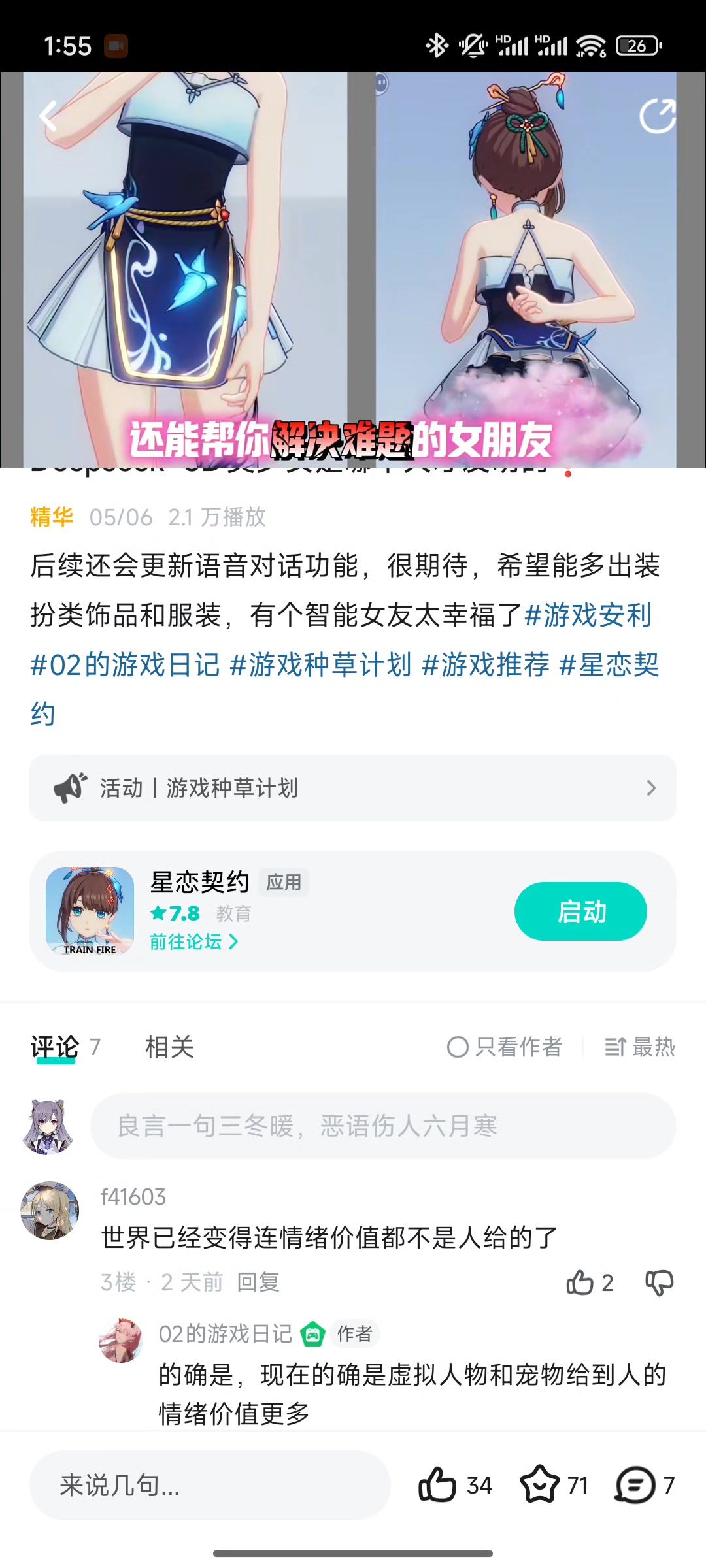Open the #02的游戏日记 hashtag
This screenshot has height=1568, width=706.
click(125, 665)
